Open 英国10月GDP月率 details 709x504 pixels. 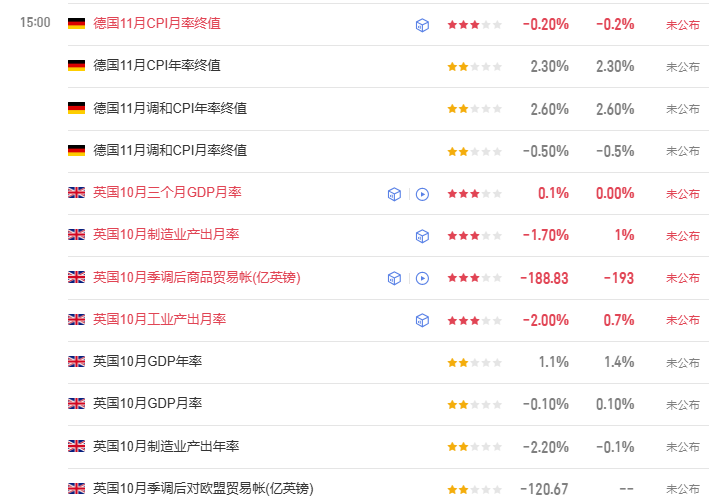(147, 403)
